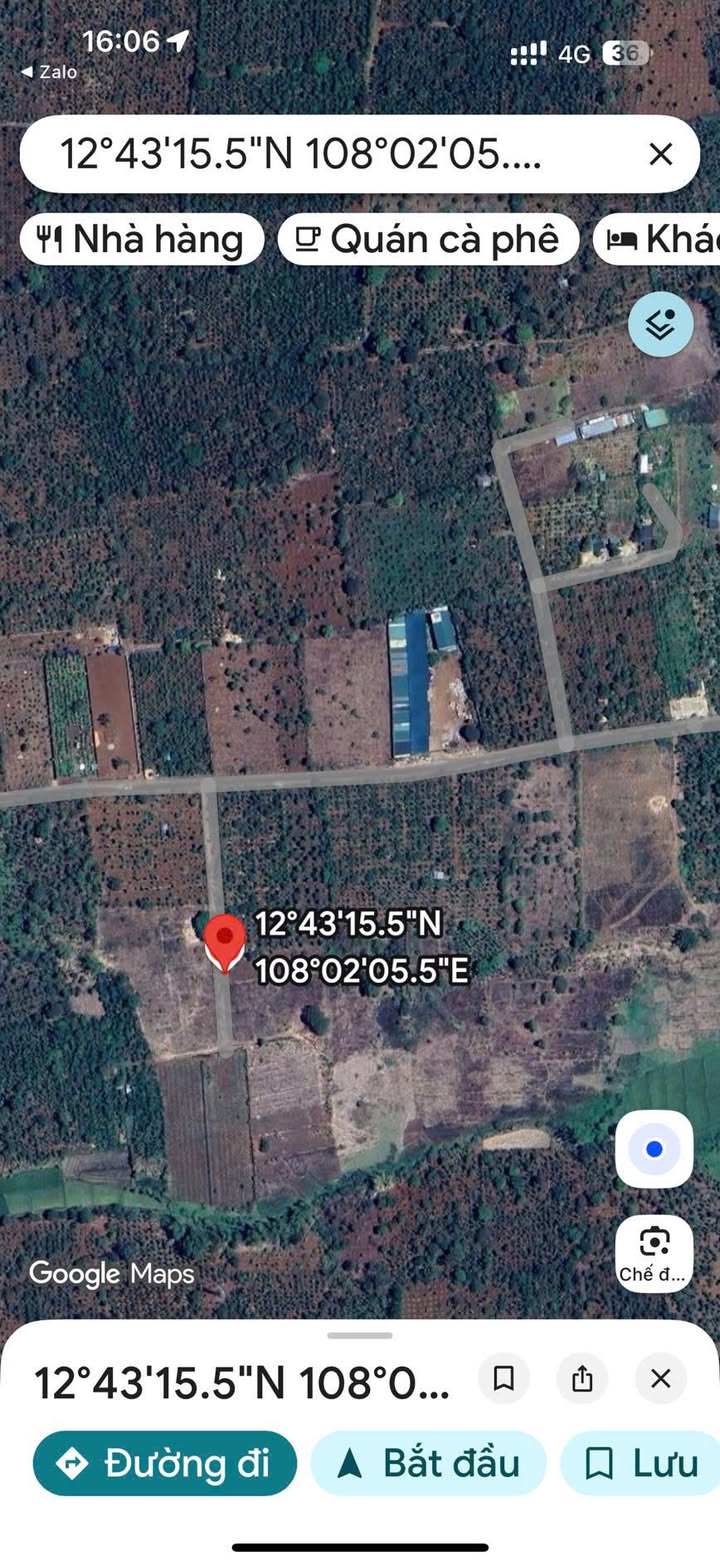This screenshot has width=720, height=1565.
Task: Open the coordinates search field
Action: tap(320, 154)
